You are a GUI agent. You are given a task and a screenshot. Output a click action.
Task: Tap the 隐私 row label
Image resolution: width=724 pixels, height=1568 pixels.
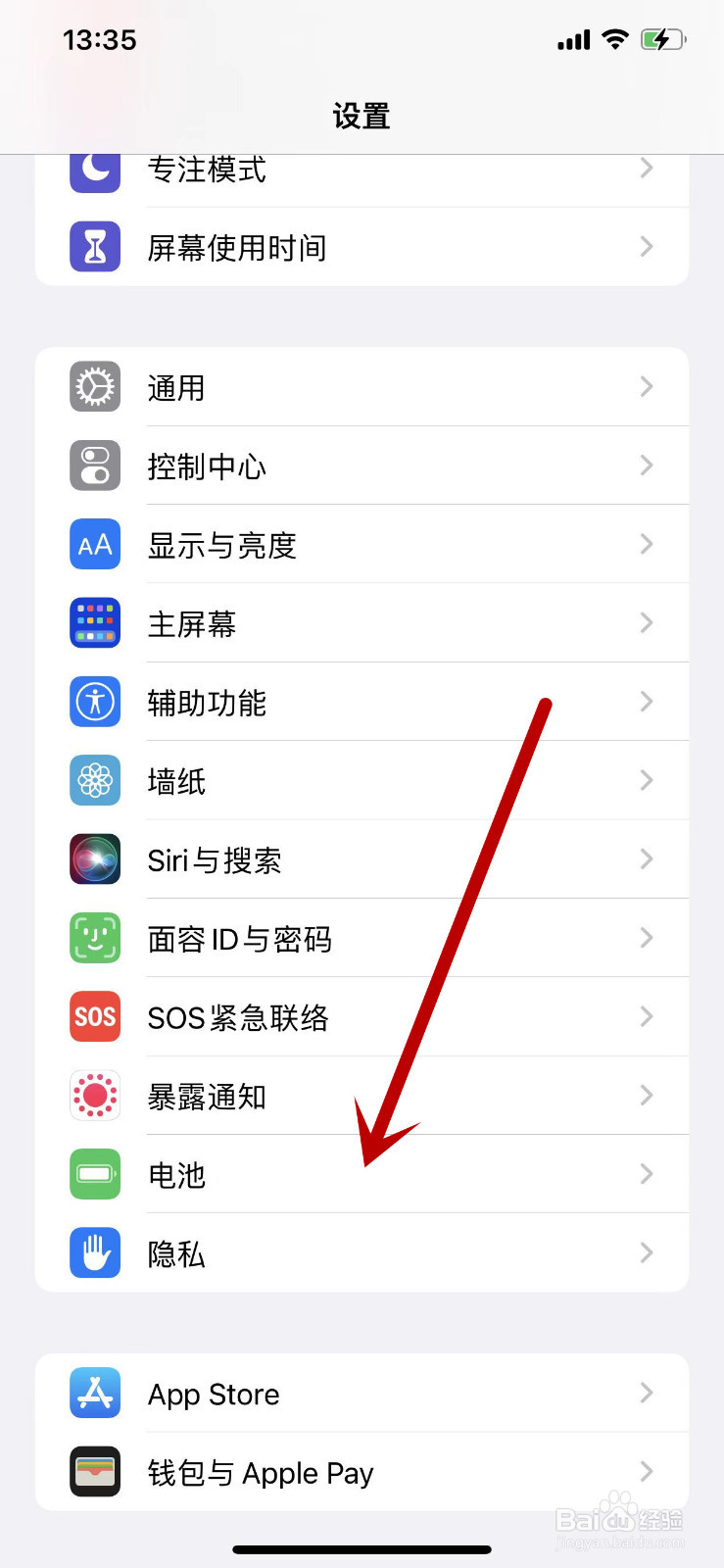[175, 1252]
